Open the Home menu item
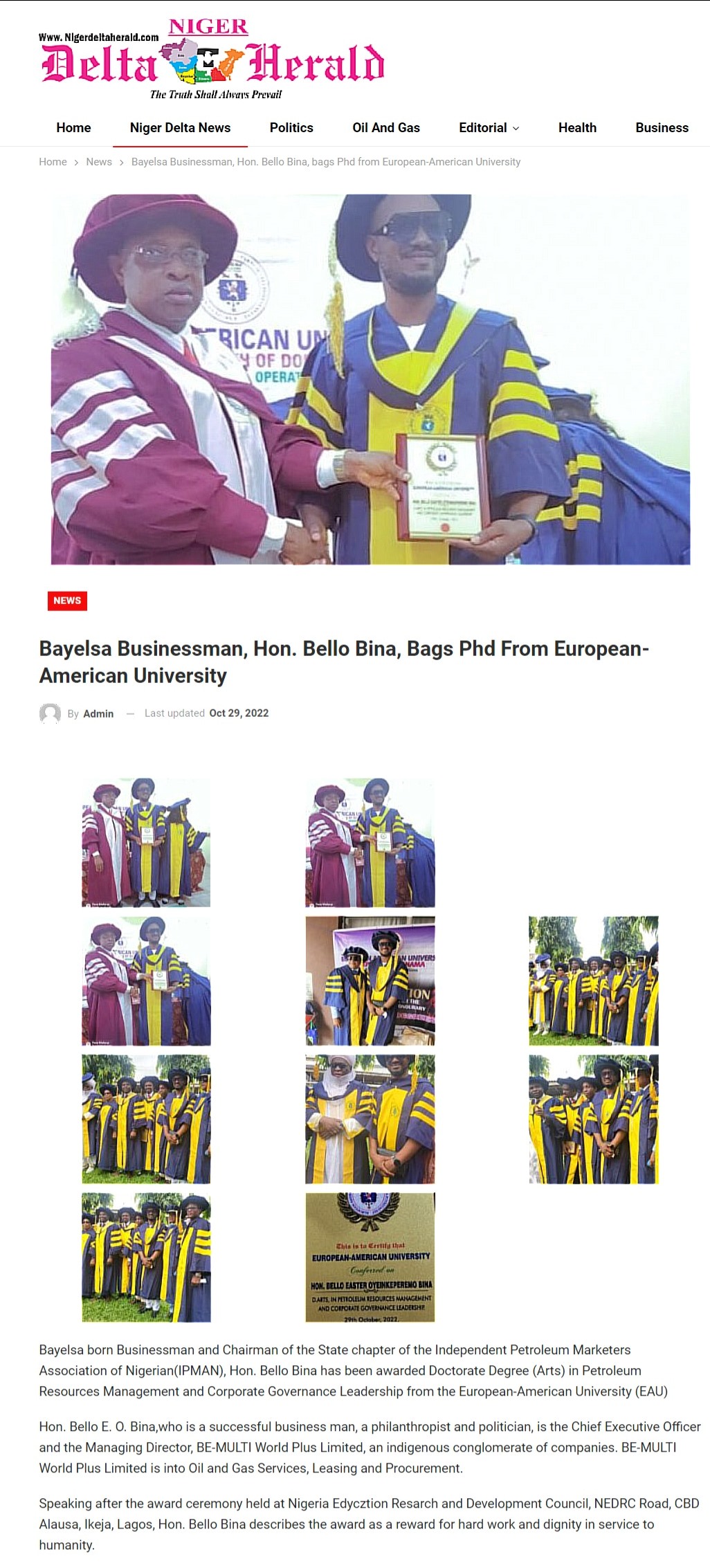 pyautogui.click(x=73, y=127)
